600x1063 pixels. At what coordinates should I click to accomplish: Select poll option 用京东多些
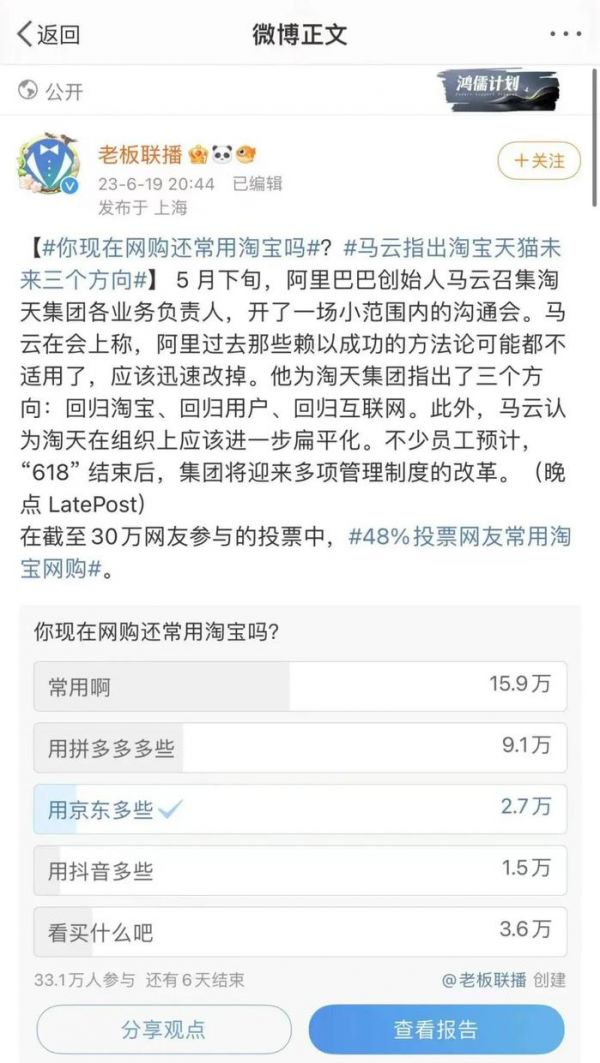[300, 809]
